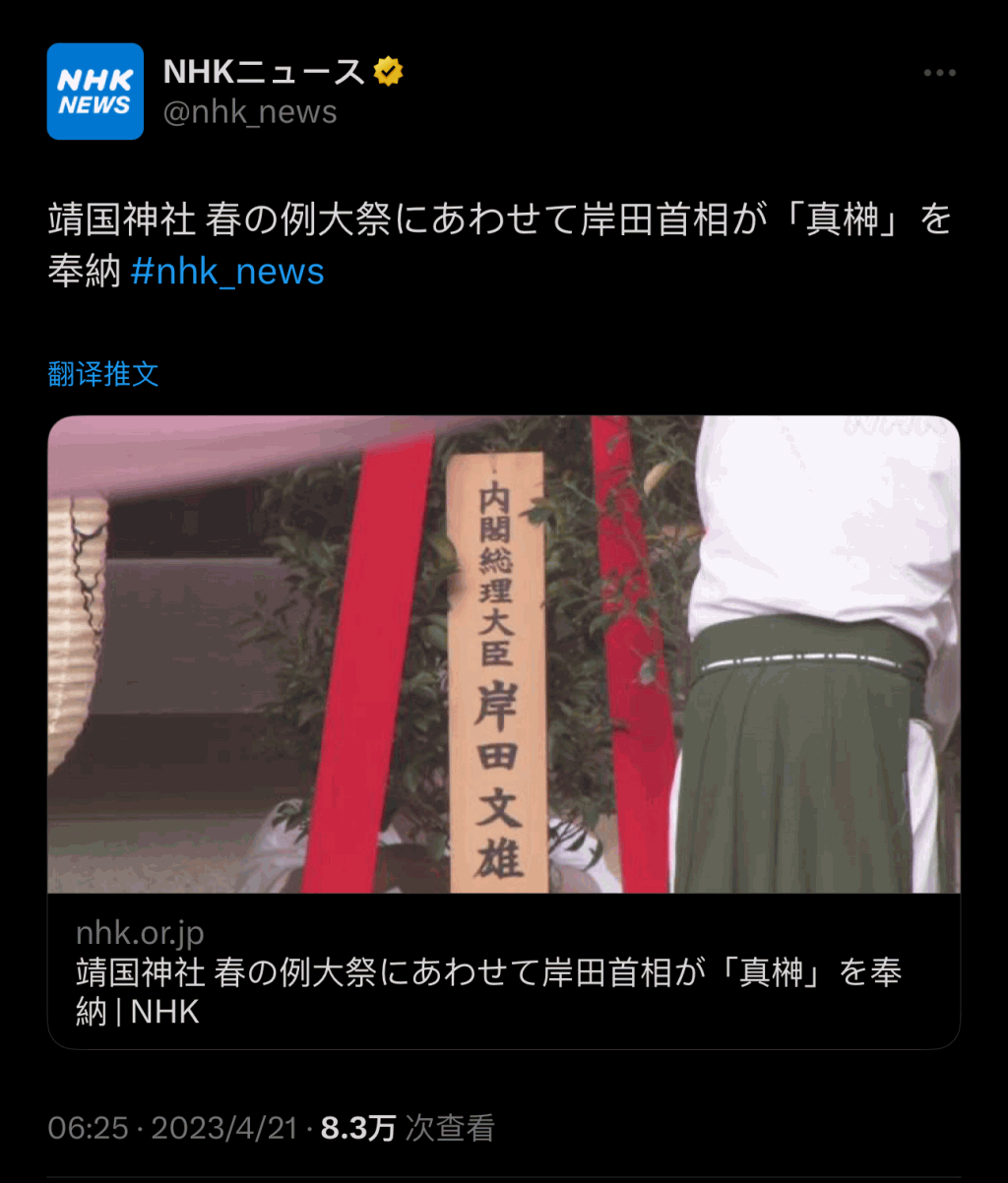The image size is (1008, 1183).
Task: Open the tweet's overflow menu
Action: [939, 74]
